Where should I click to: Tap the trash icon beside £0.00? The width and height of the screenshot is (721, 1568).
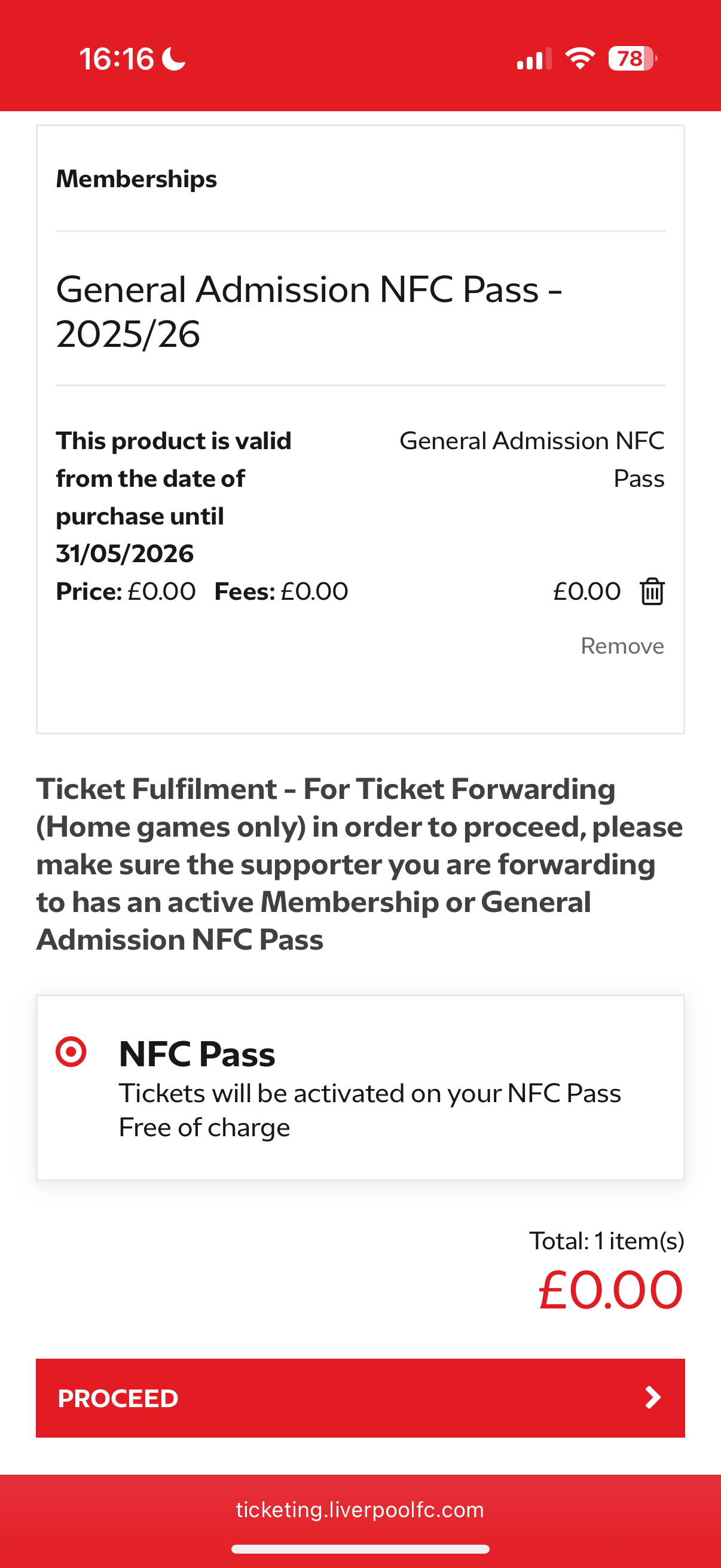[652, 591]
